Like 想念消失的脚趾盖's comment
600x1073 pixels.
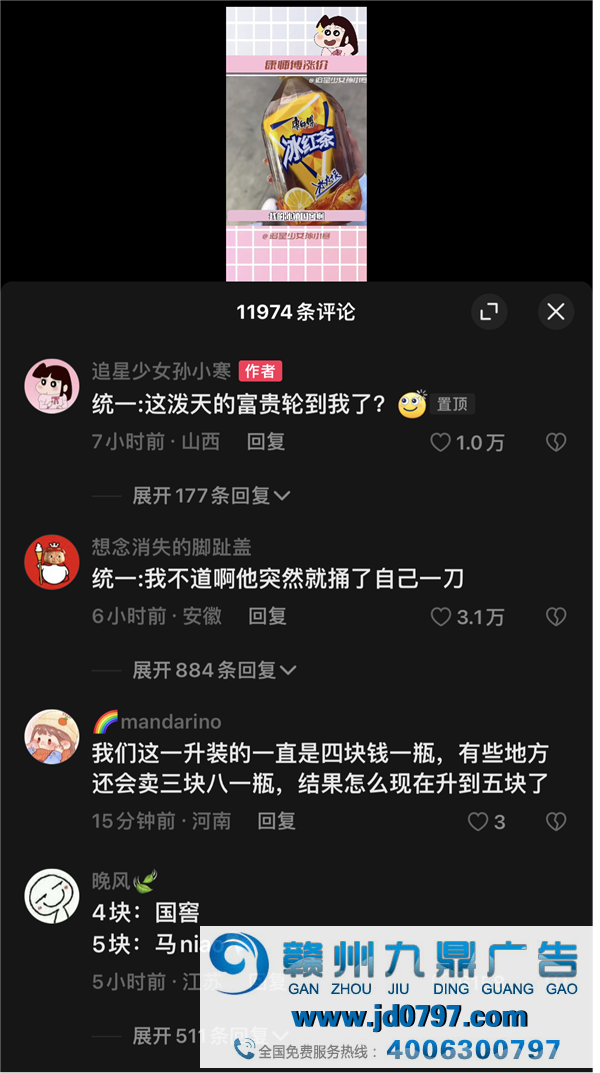(441, 617)
